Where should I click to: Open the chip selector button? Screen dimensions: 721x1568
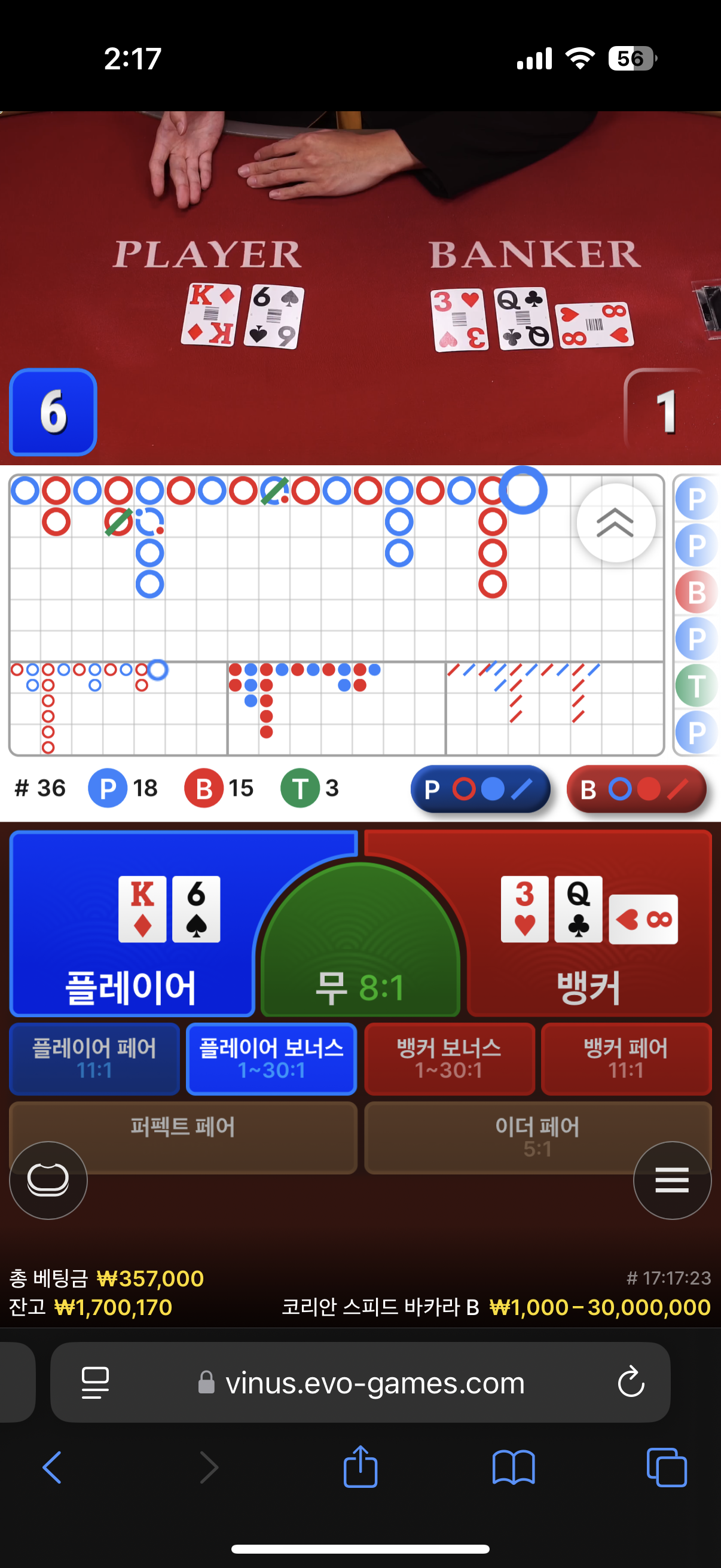click(x=48, y=1180)
